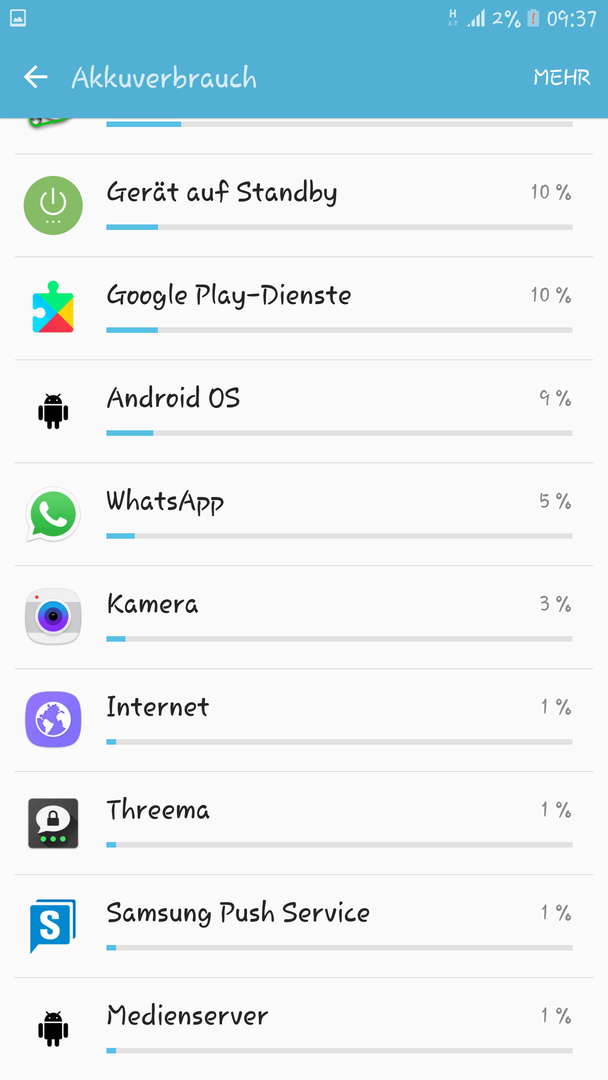
Task: Open Google Play-Dienste battery usage
Action: point(304,309)
